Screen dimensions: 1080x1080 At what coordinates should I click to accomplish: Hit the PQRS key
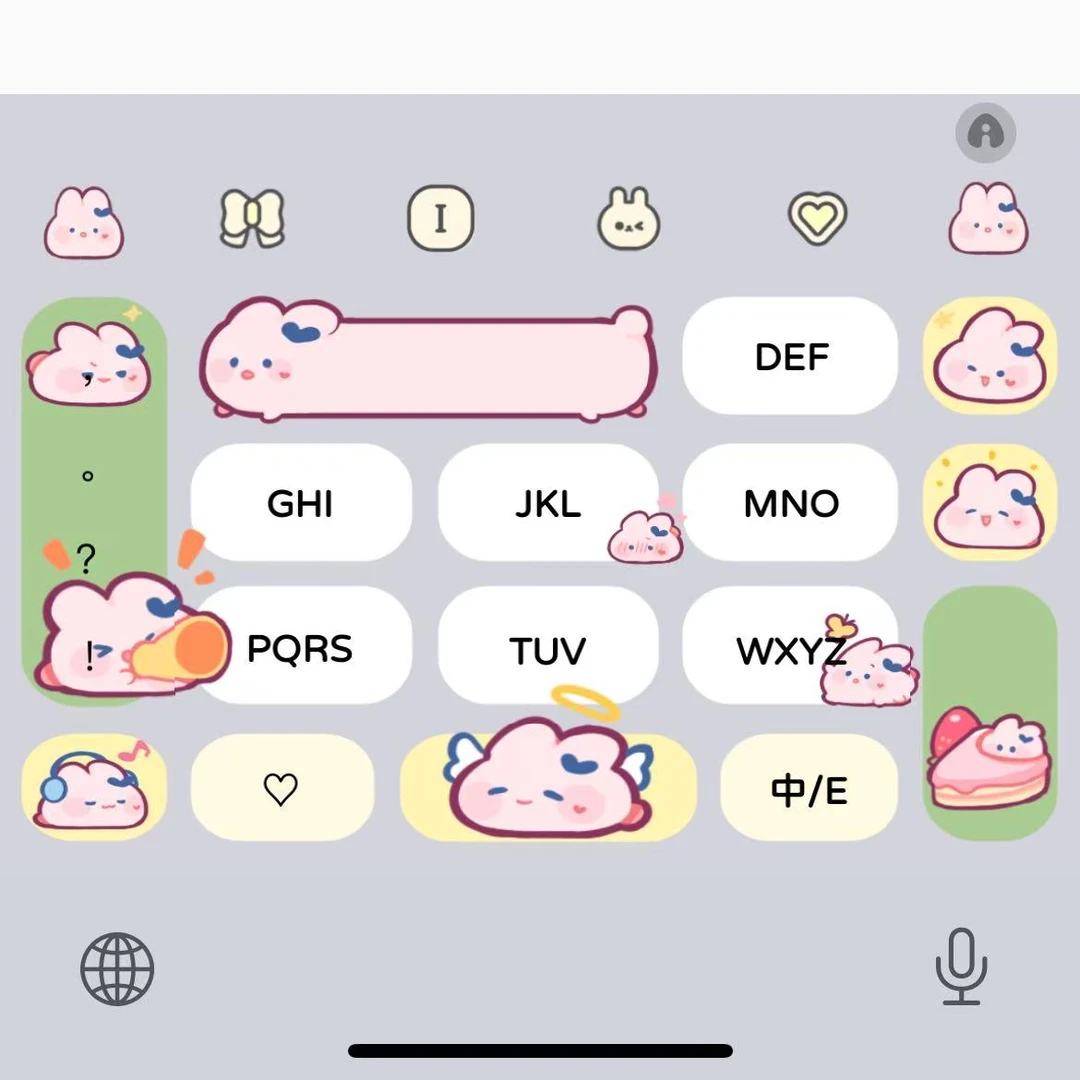click(300, 648)
